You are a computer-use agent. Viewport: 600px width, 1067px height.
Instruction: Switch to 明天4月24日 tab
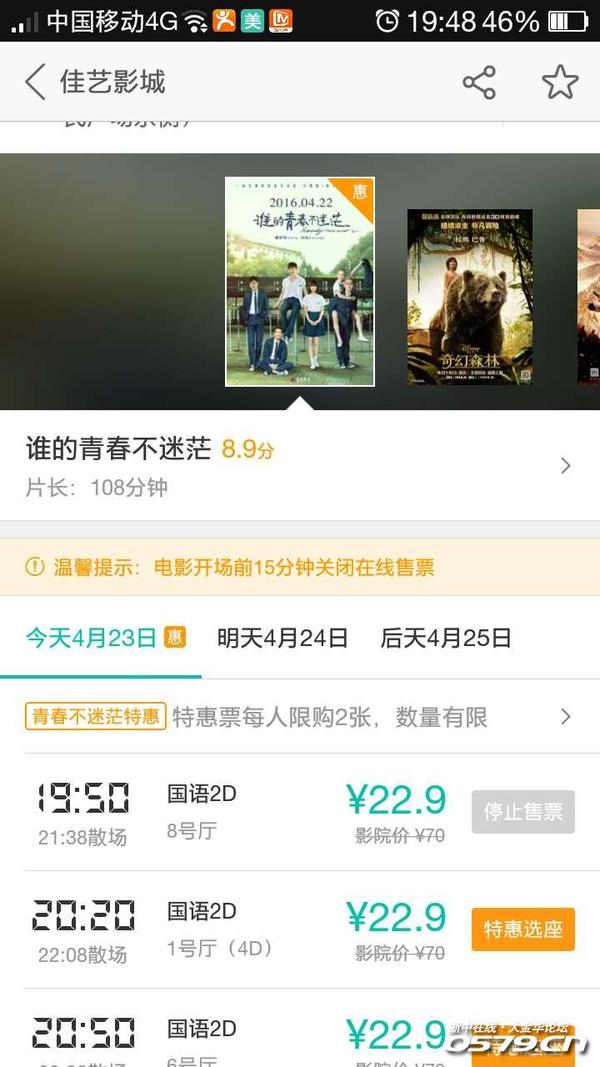[x=282, y=638]
